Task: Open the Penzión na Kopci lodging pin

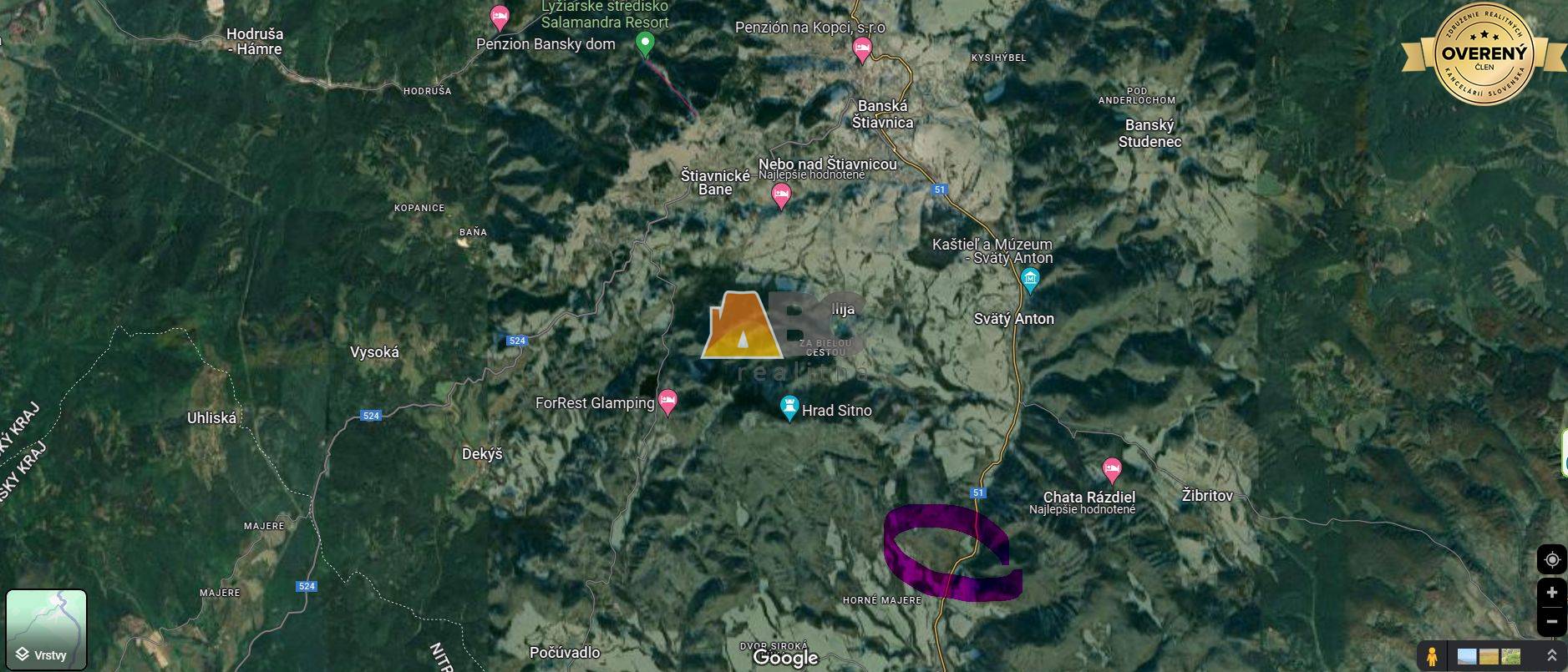Action: [862, 49]
